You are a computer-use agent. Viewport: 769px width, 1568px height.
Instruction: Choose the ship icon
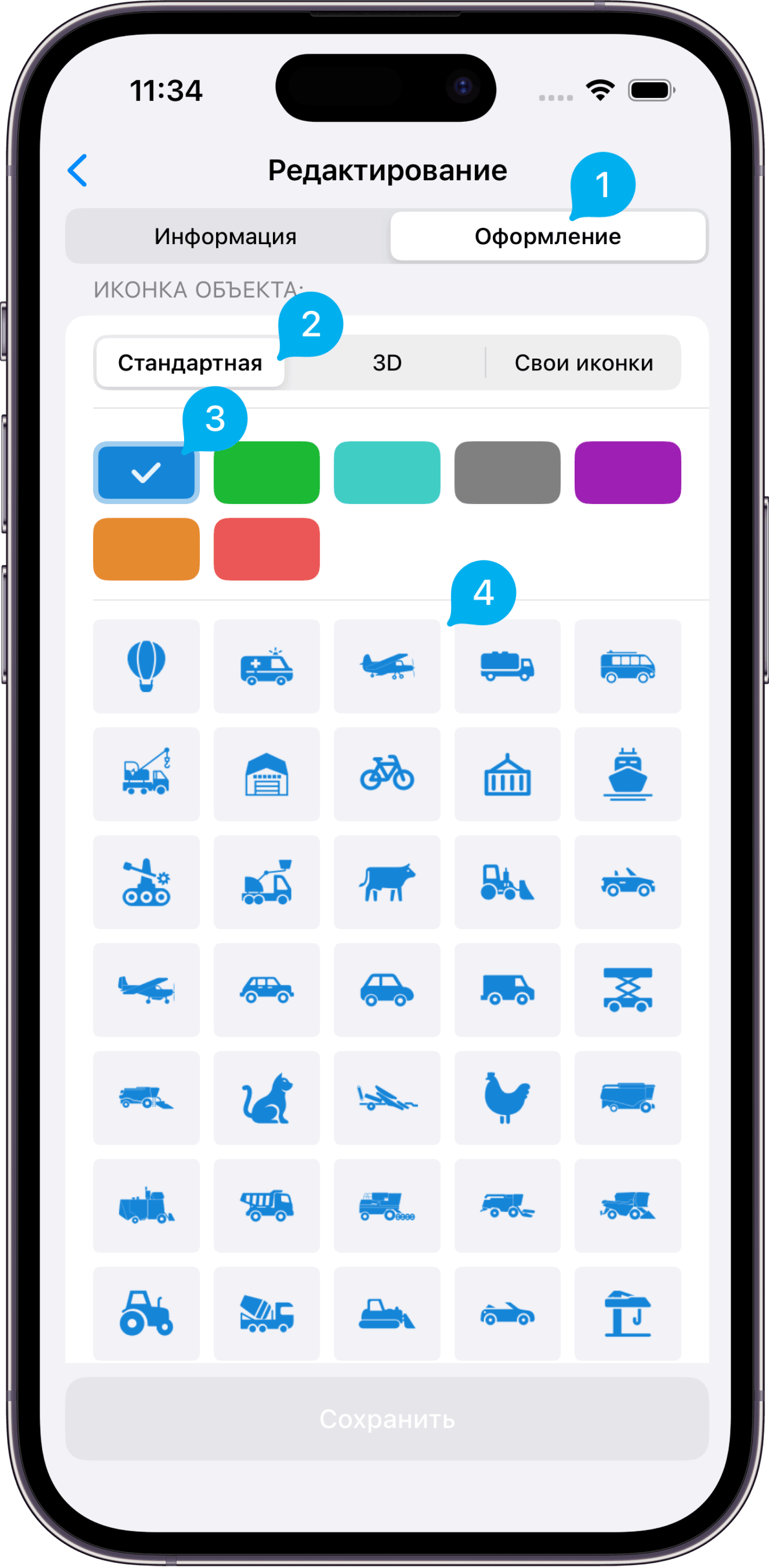coord(627,774)
